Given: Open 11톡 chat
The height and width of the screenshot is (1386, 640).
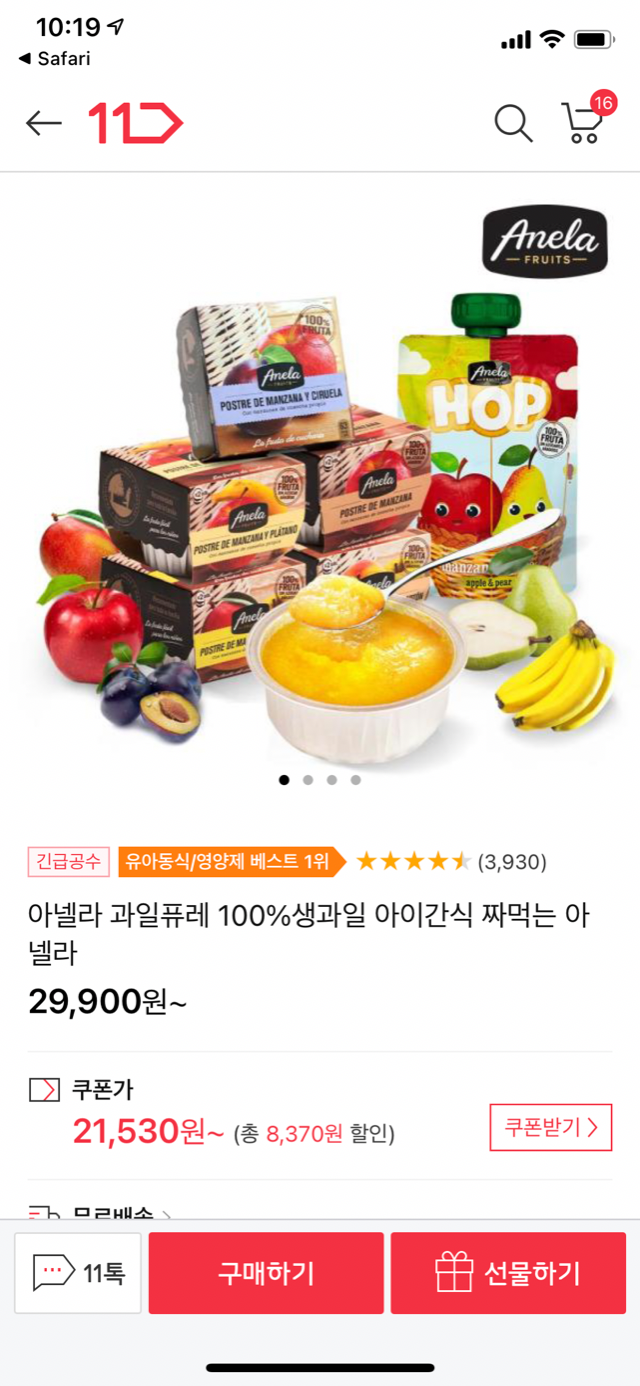Looking at the screenshot, I should (78, 1273).
